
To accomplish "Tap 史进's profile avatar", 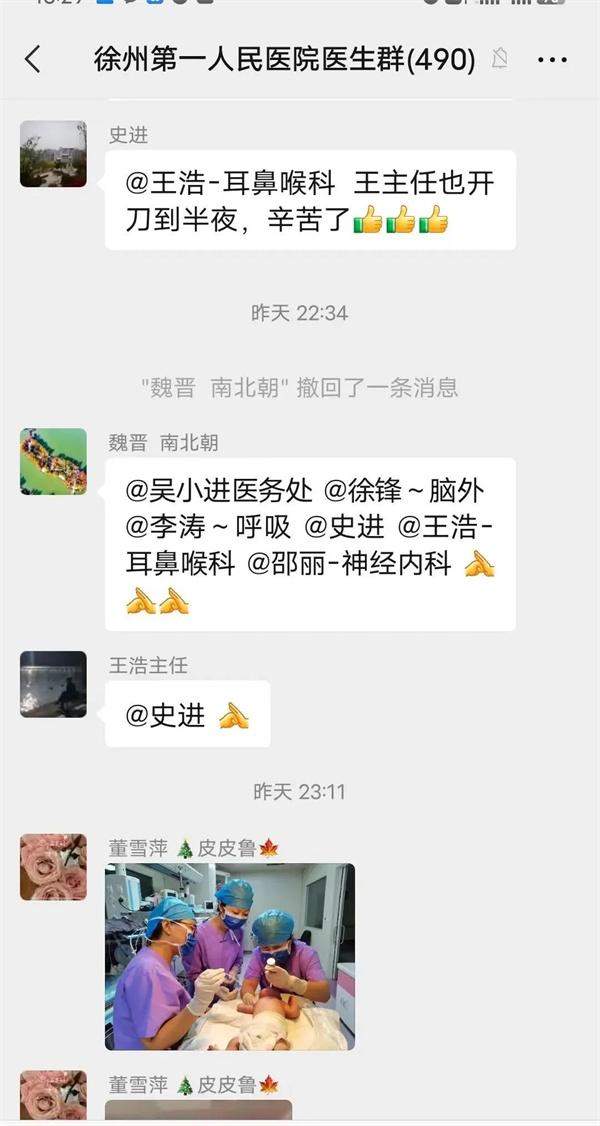I will pyautogui.click(x=53, y=154).
